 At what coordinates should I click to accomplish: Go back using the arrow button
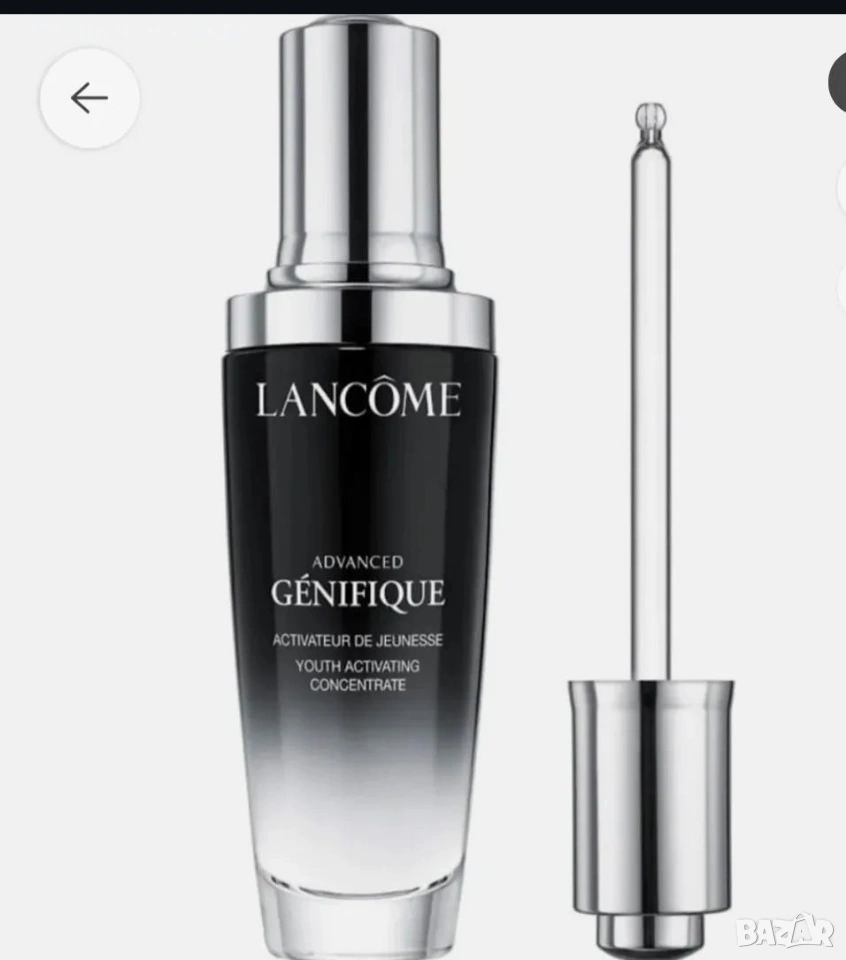89,98
